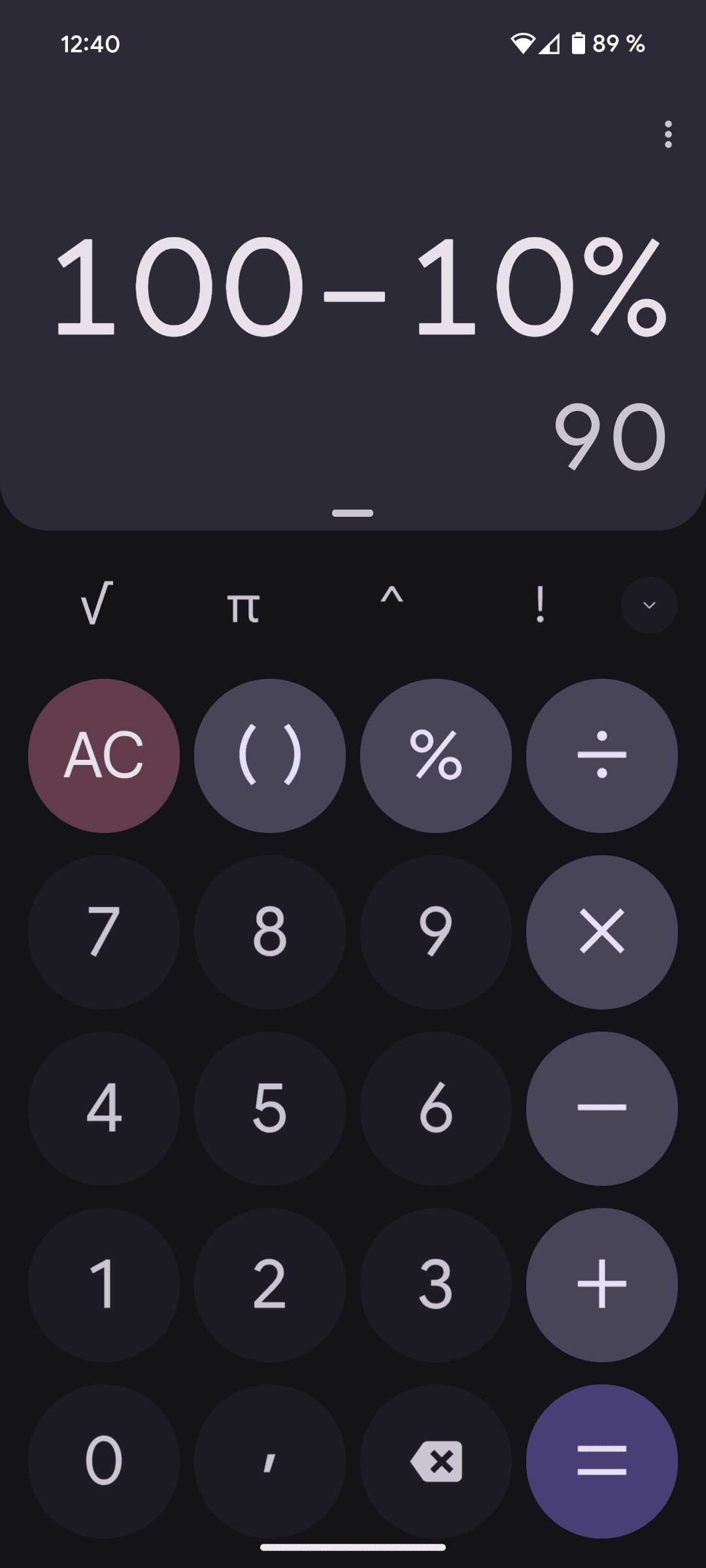The height and width of the screenshot is (1568, 706).
Task: Tap the 0 key
Action: point(104,1461)
